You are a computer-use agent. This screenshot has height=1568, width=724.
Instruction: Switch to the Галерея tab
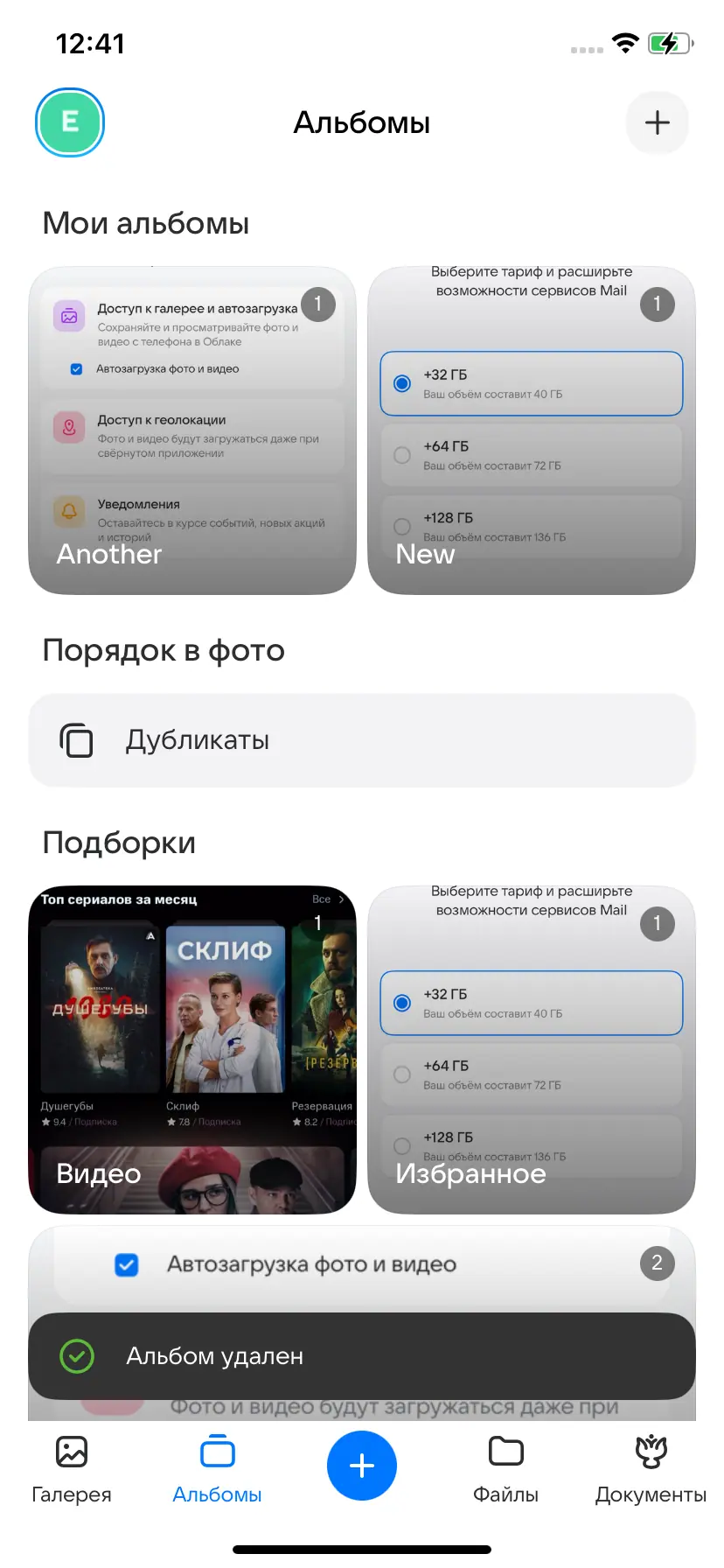pos(72,1469)
